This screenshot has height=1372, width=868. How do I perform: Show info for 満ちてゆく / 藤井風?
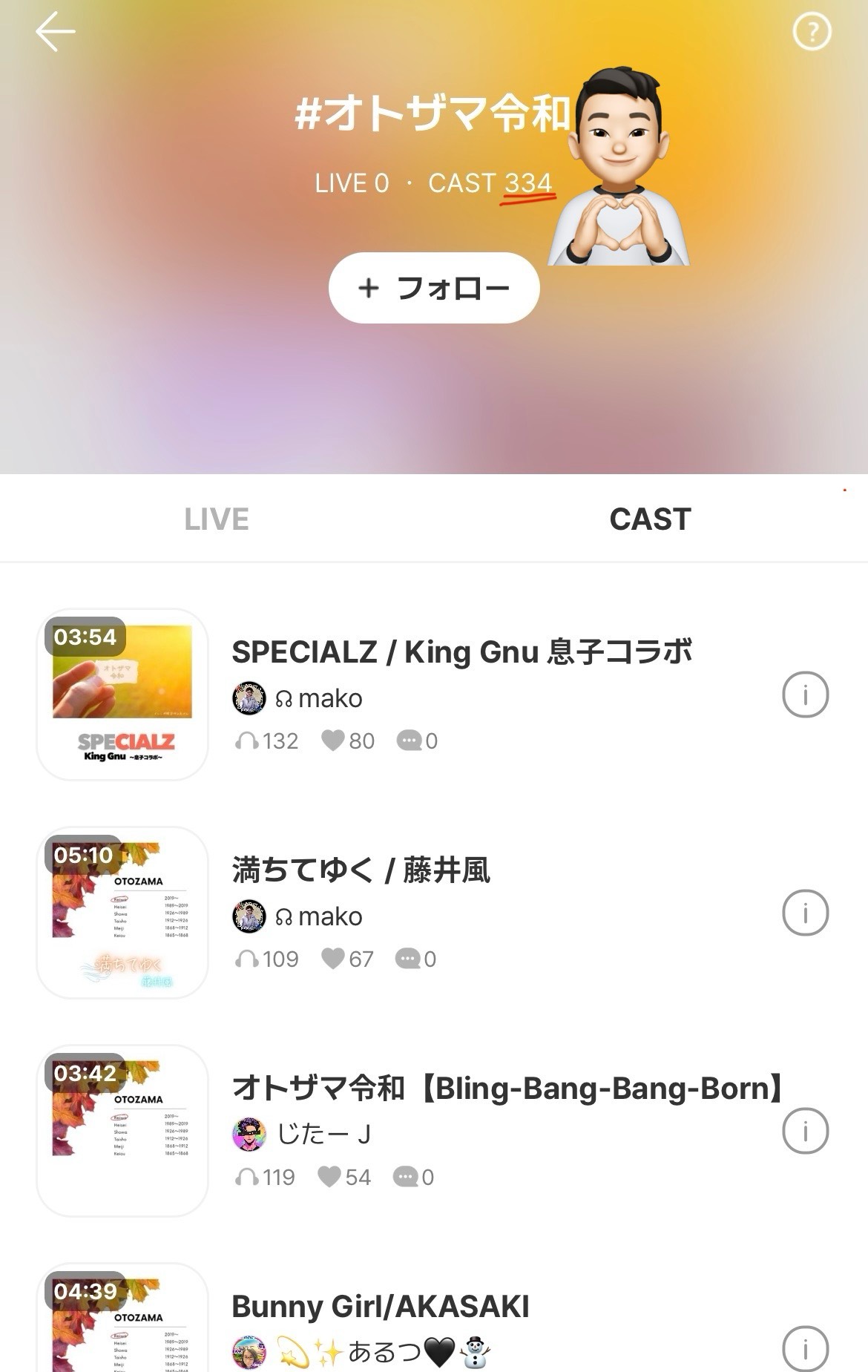click(805, 913)
